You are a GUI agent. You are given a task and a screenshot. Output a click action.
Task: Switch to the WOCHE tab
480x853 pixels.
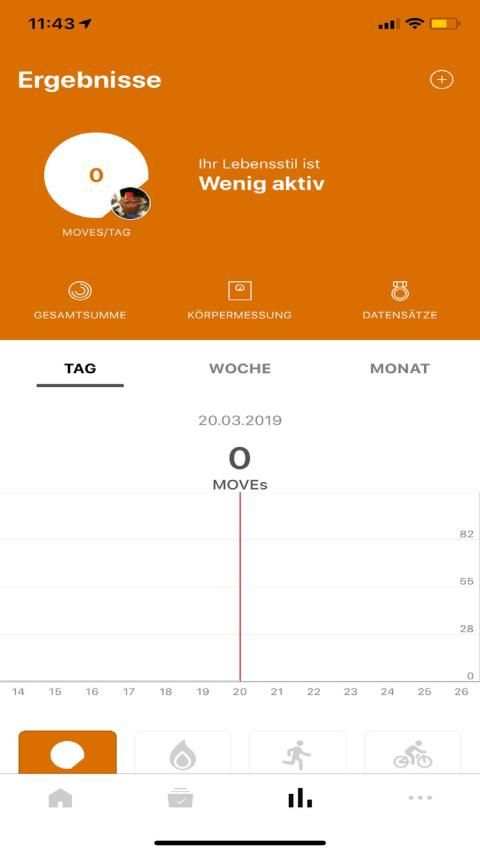click(240, 368)
